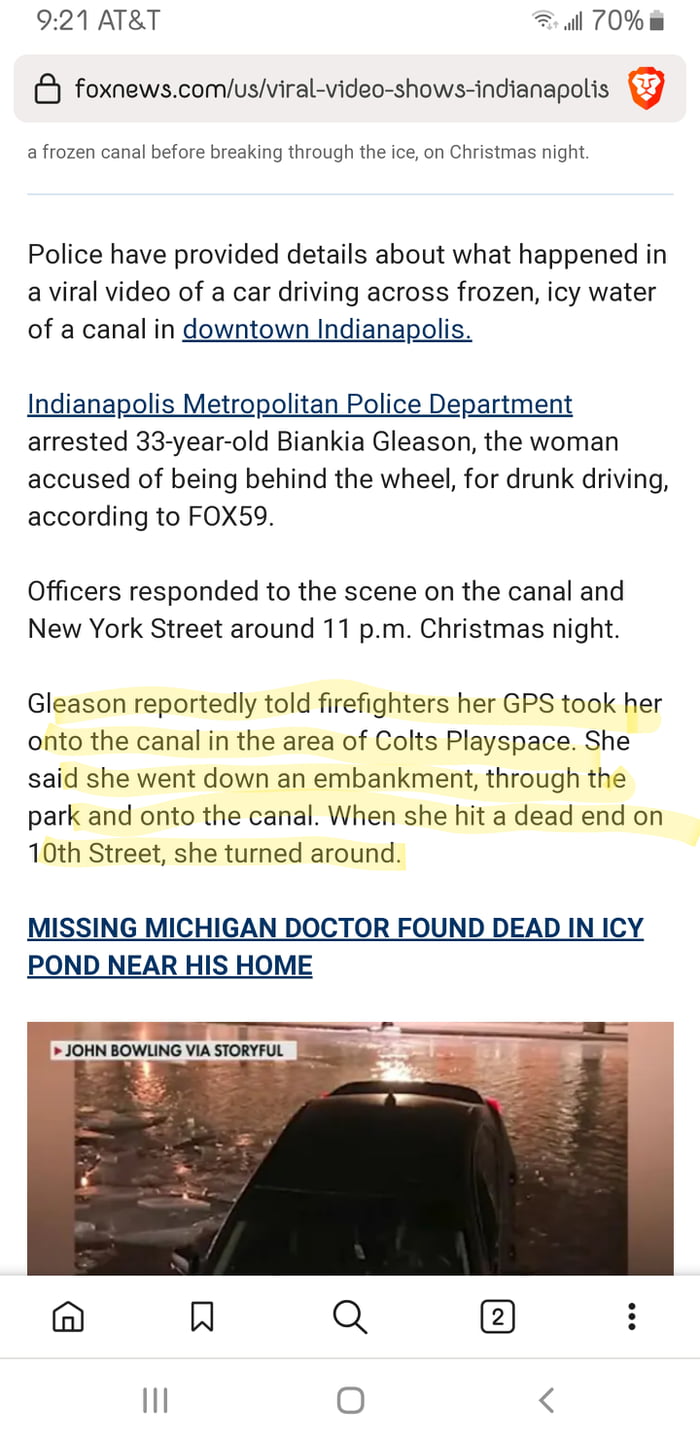Open the Missing Michigan Doctor article link
Image resolution: width=700 pixels, height=1439 pixels.
(x=335, y=946)
